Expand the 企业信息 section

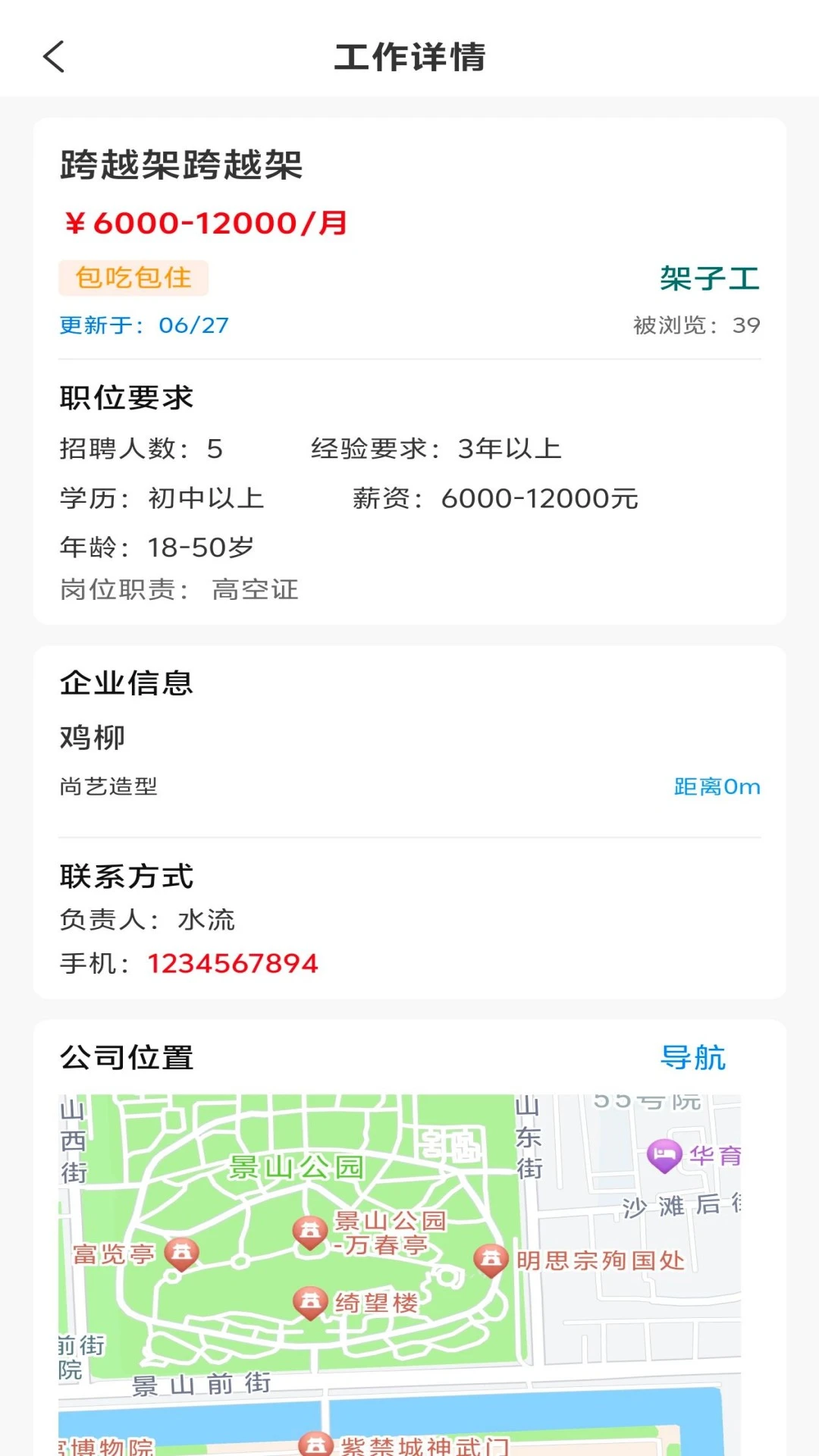click(125, 682)
